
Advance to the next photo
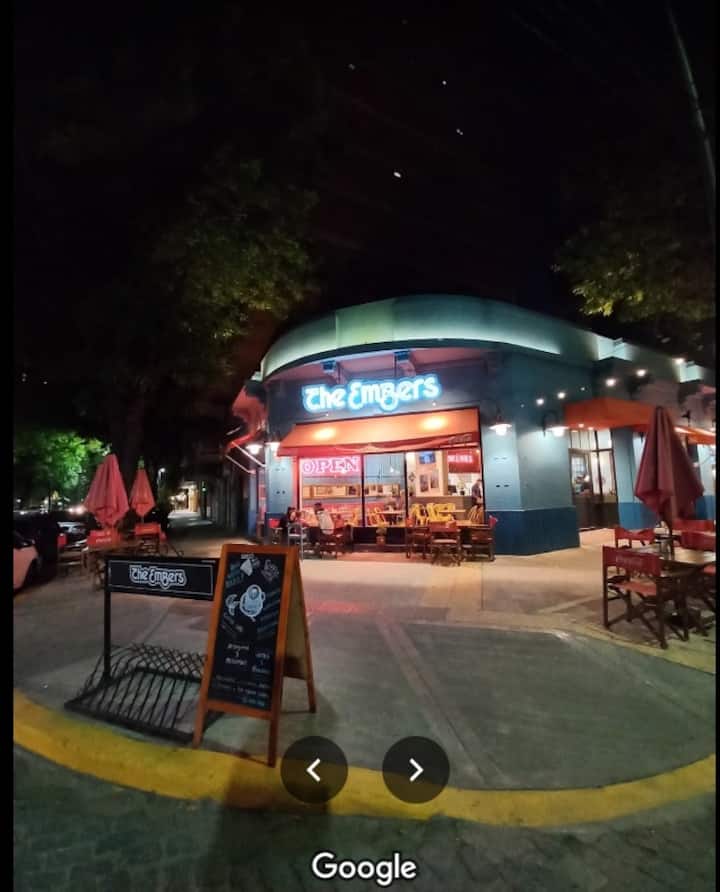click(416, 770)
